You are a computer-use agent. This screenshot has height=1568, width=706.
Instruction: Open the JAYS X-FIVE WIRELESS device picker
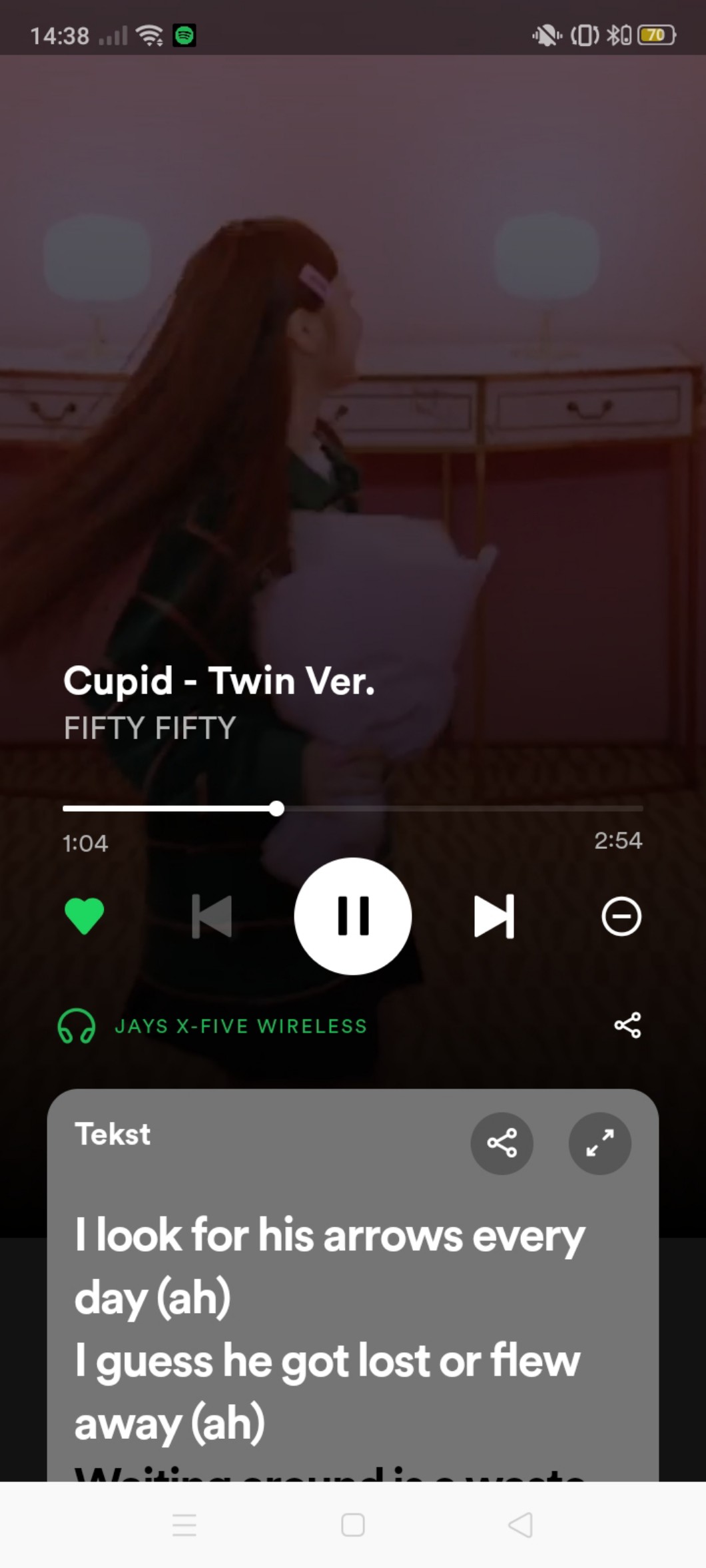pos(213,1026)
